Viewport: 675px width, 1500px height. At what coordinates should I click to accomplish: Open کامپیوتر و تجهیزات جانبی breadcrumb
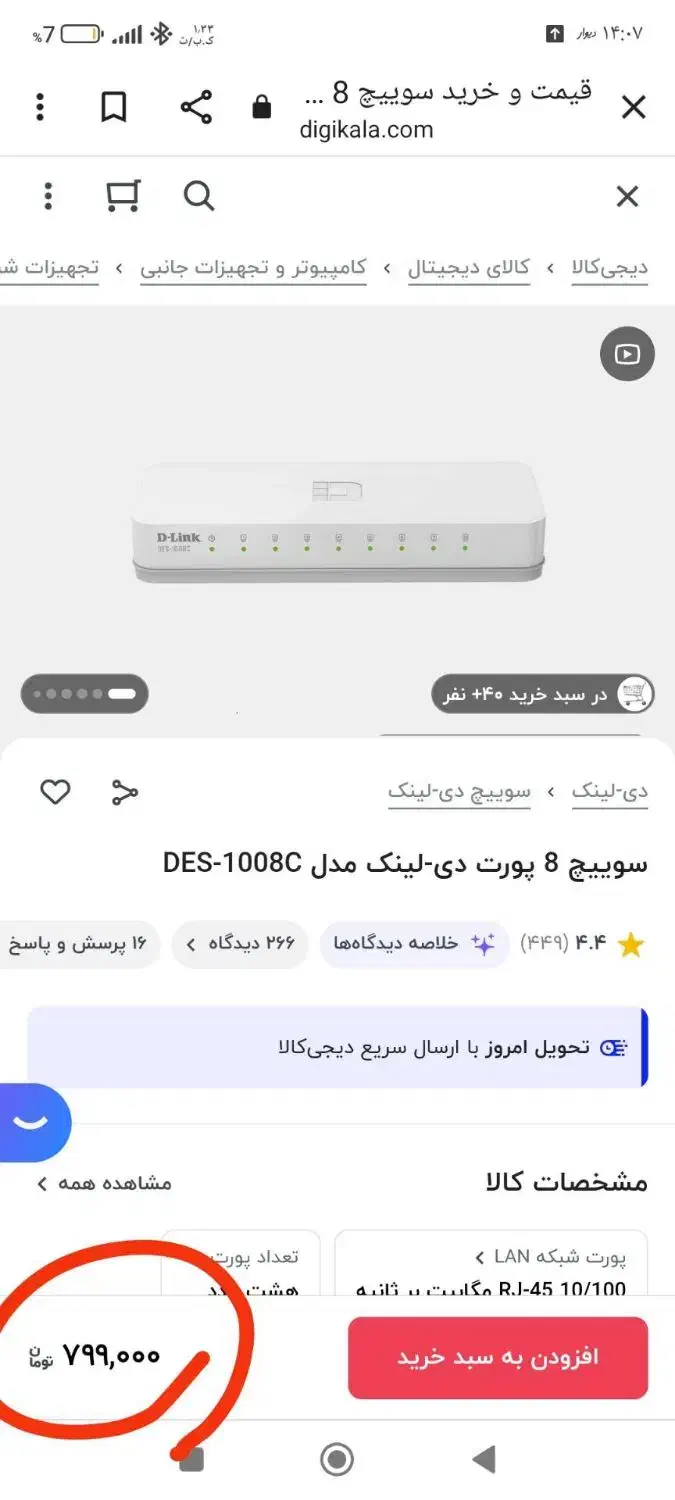click(253, 268)
